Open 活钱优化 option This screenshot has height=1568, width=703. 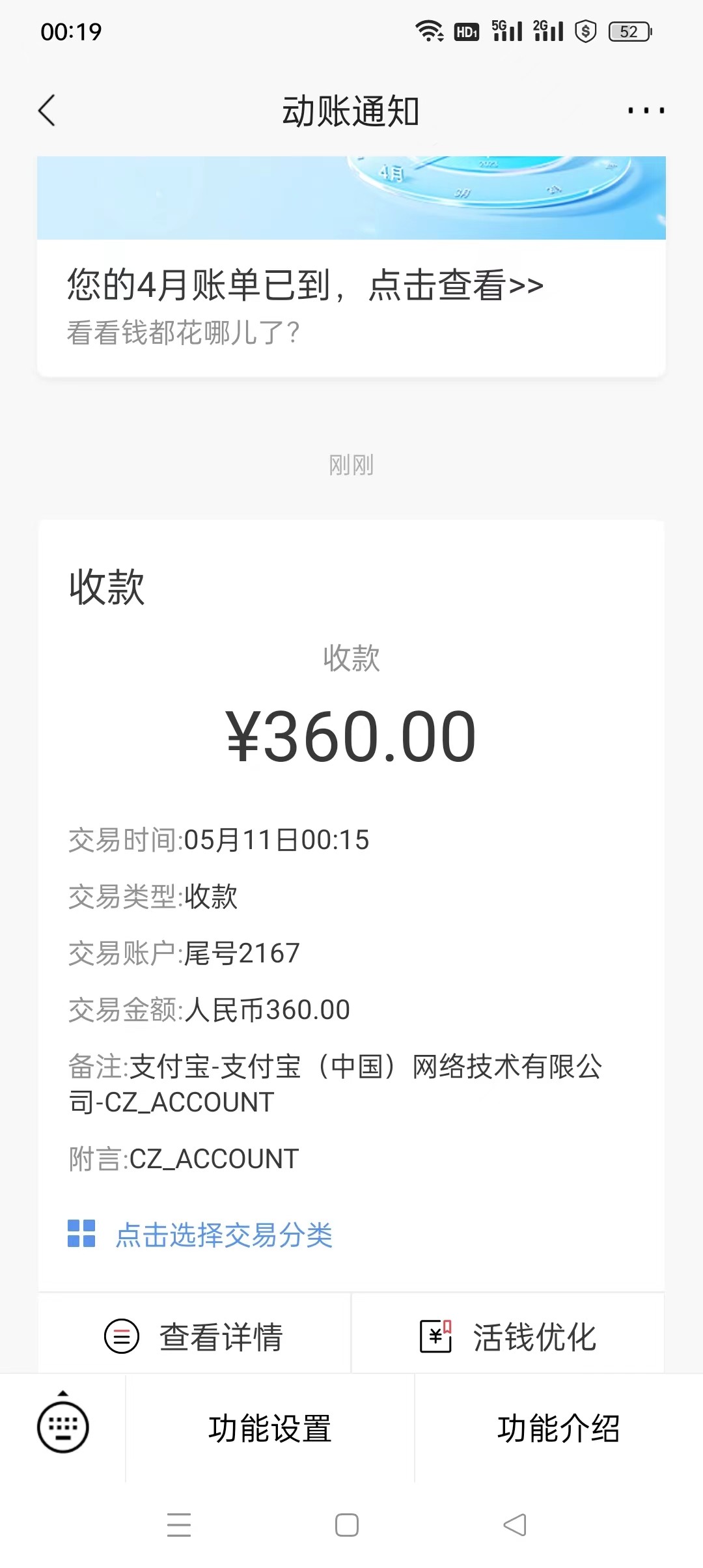[508, 1337]
